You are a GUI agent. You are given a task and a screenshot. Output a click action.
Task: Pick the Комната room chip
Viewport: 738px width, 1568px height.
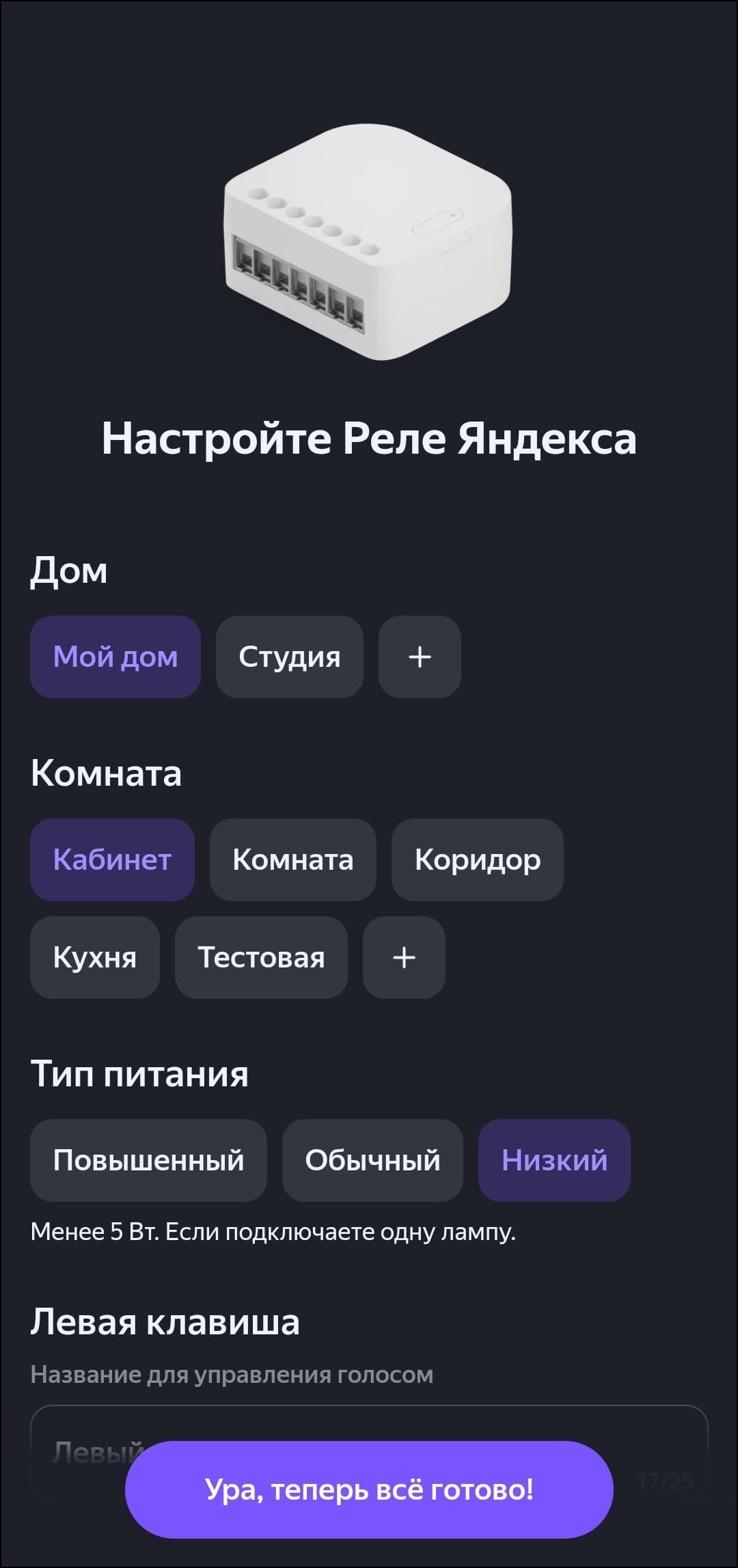coord(292,859)
